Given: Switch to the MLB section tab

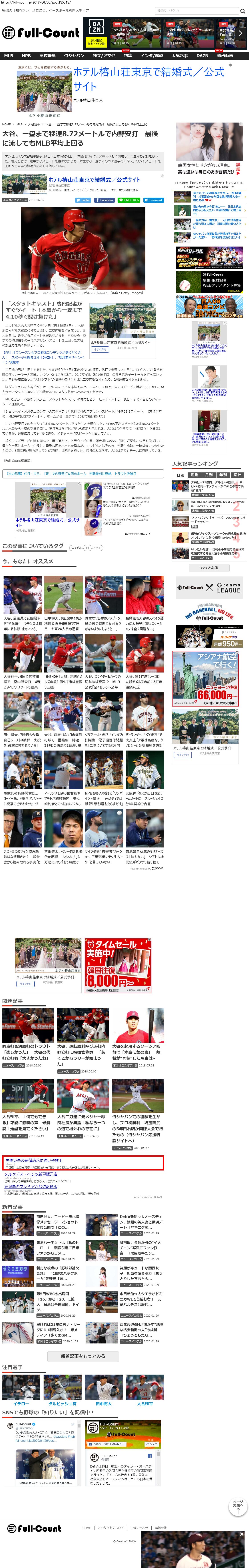Looking at the screenshot, I should pos(8,55).
